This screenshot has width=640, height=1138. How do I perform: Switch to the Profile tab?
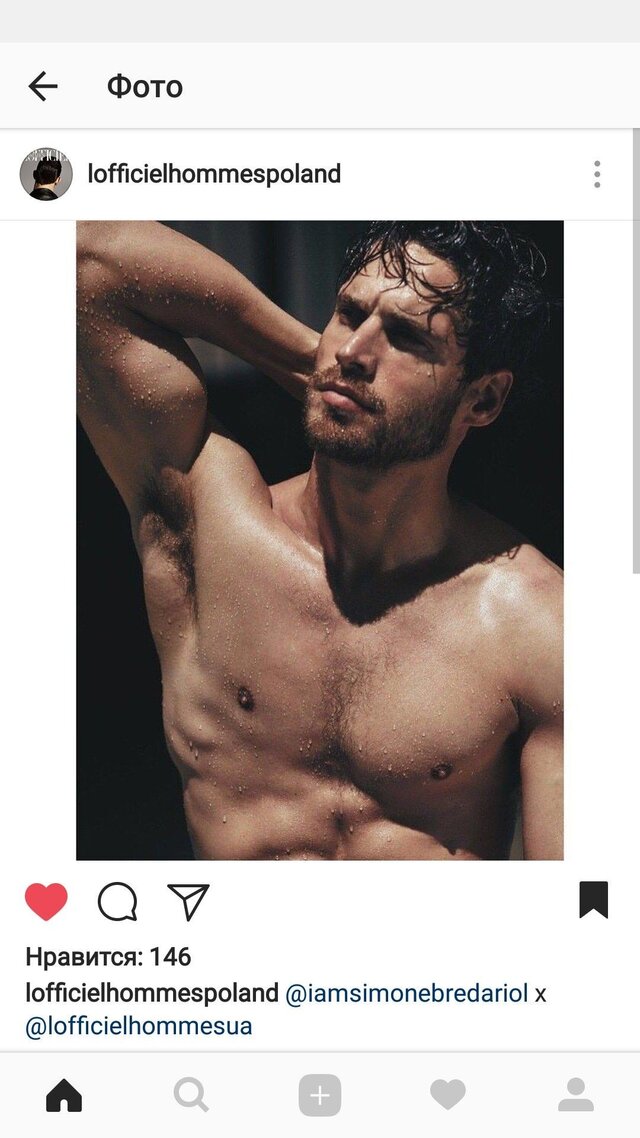point(576,1096)
